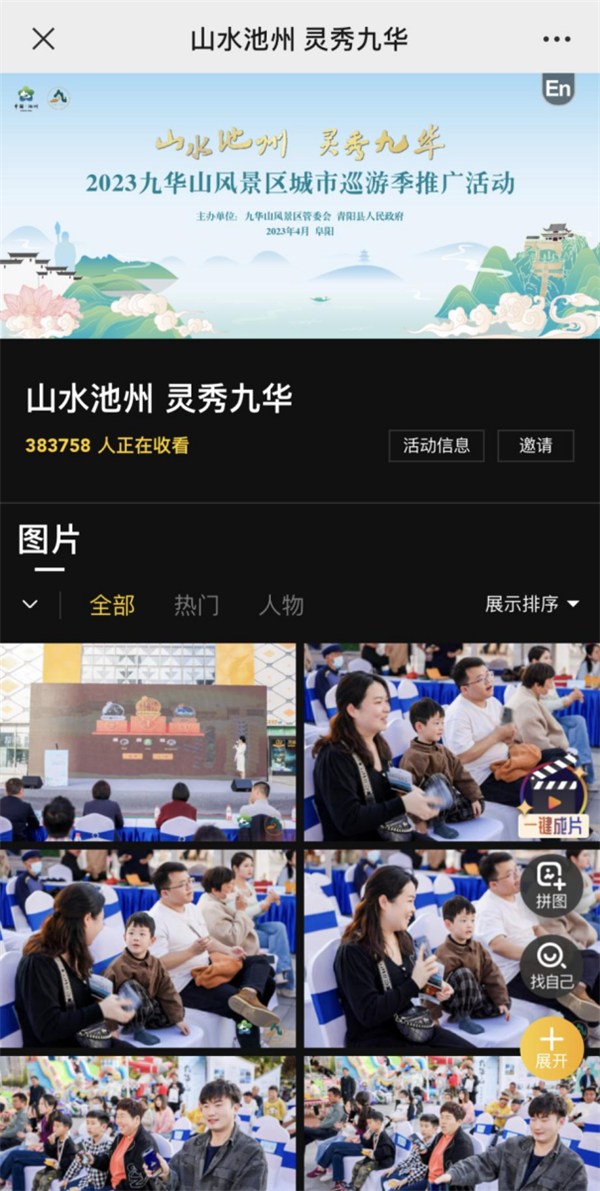Open the 展示排序 sorting dropdown
The image size is (600, 1191).
click(x=532, y=604)
